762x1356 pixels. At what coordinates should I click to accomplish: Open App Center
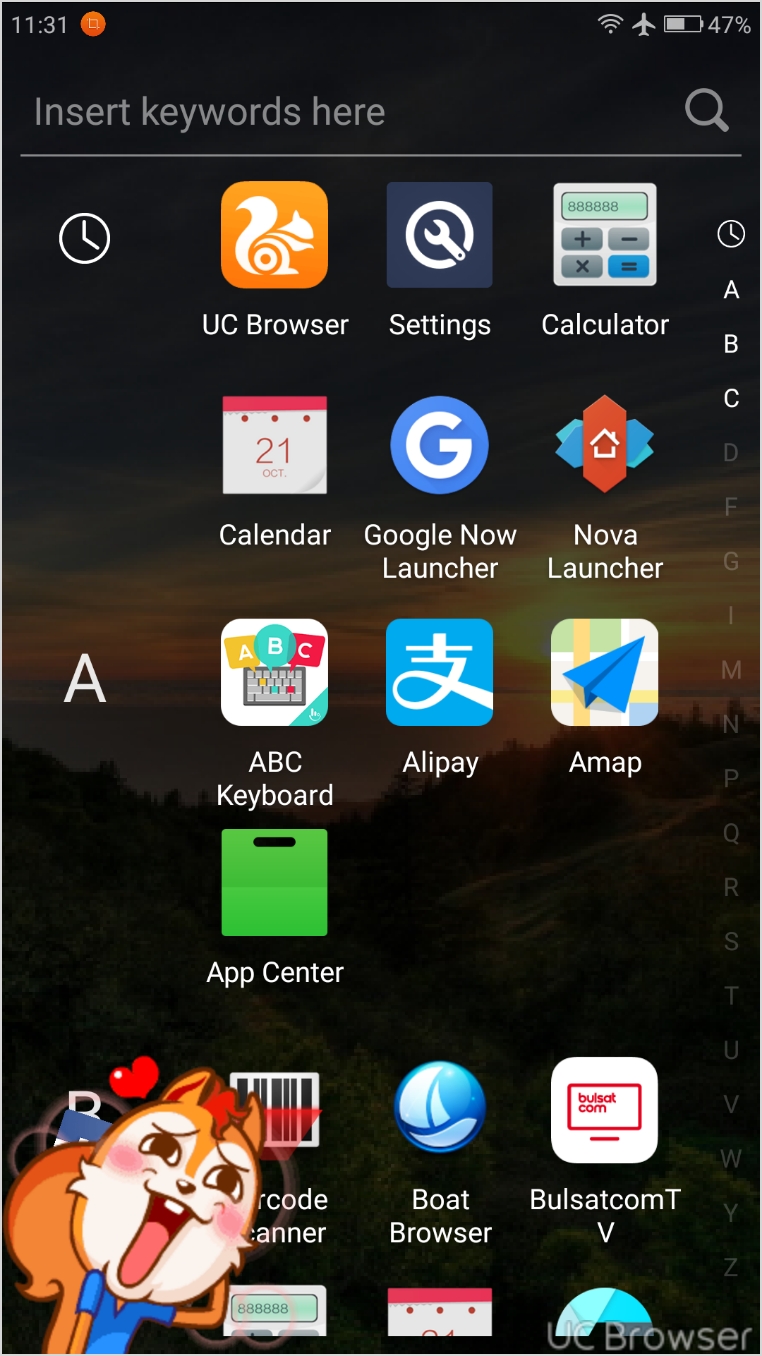pos(274,882)
